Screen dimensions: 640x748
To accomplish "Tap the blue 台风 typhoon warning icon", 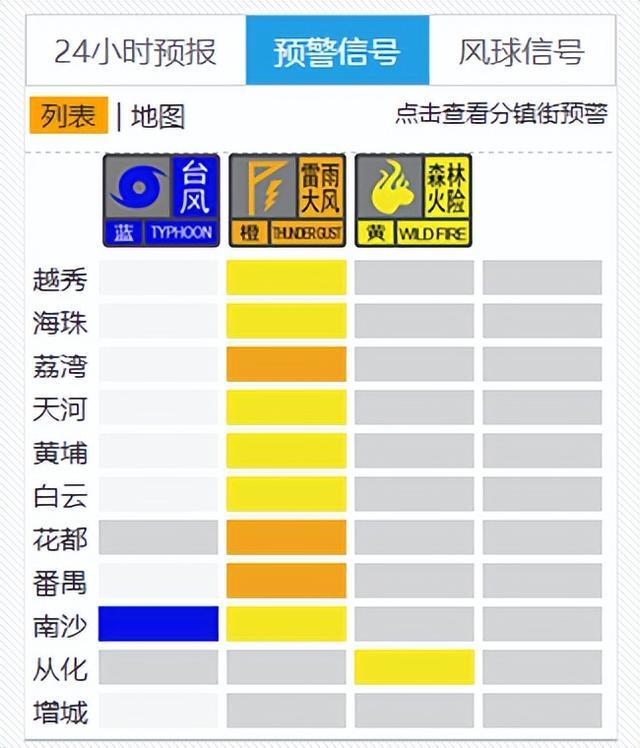I will pyautogui.click(x=161, y=201).
